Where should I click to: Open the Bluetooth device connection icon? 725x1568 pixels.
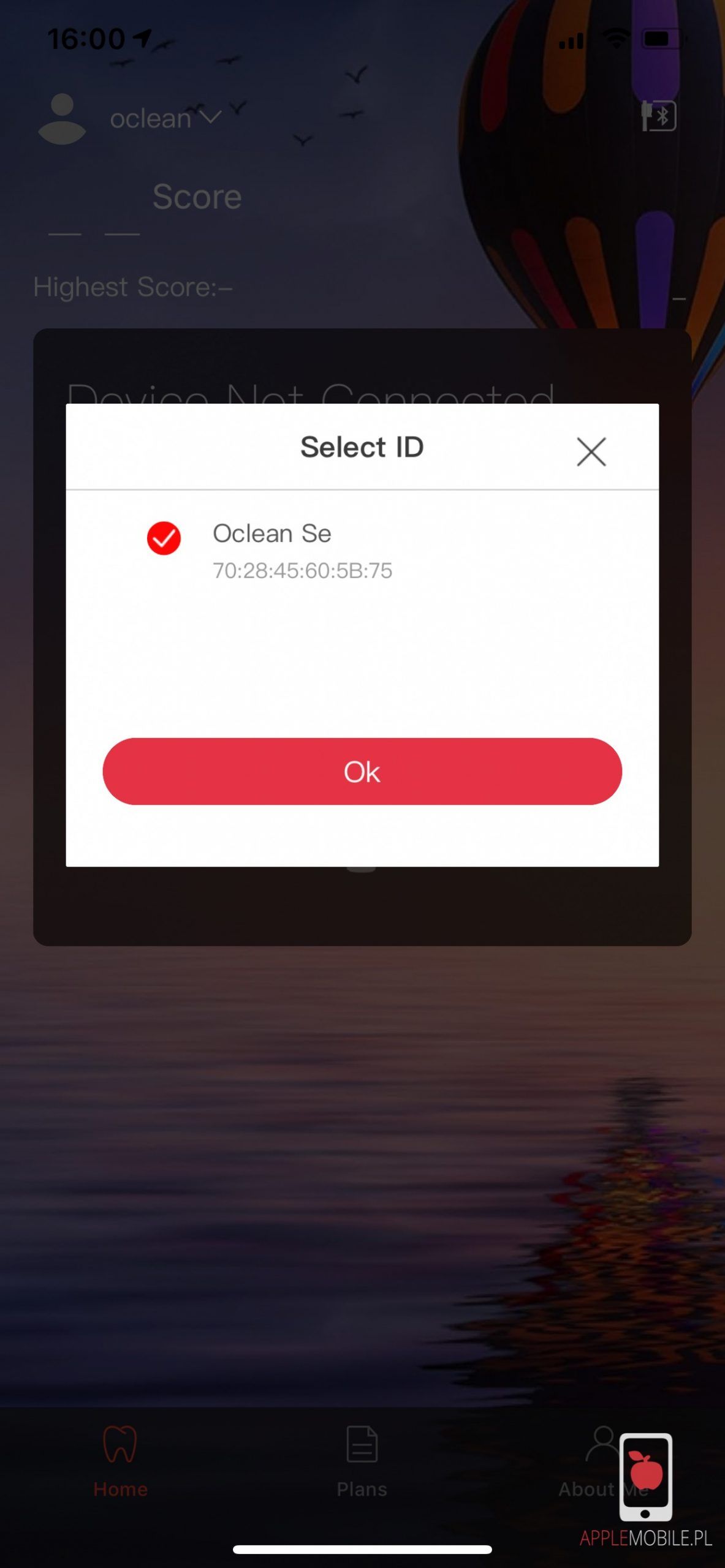coord(658,116)
